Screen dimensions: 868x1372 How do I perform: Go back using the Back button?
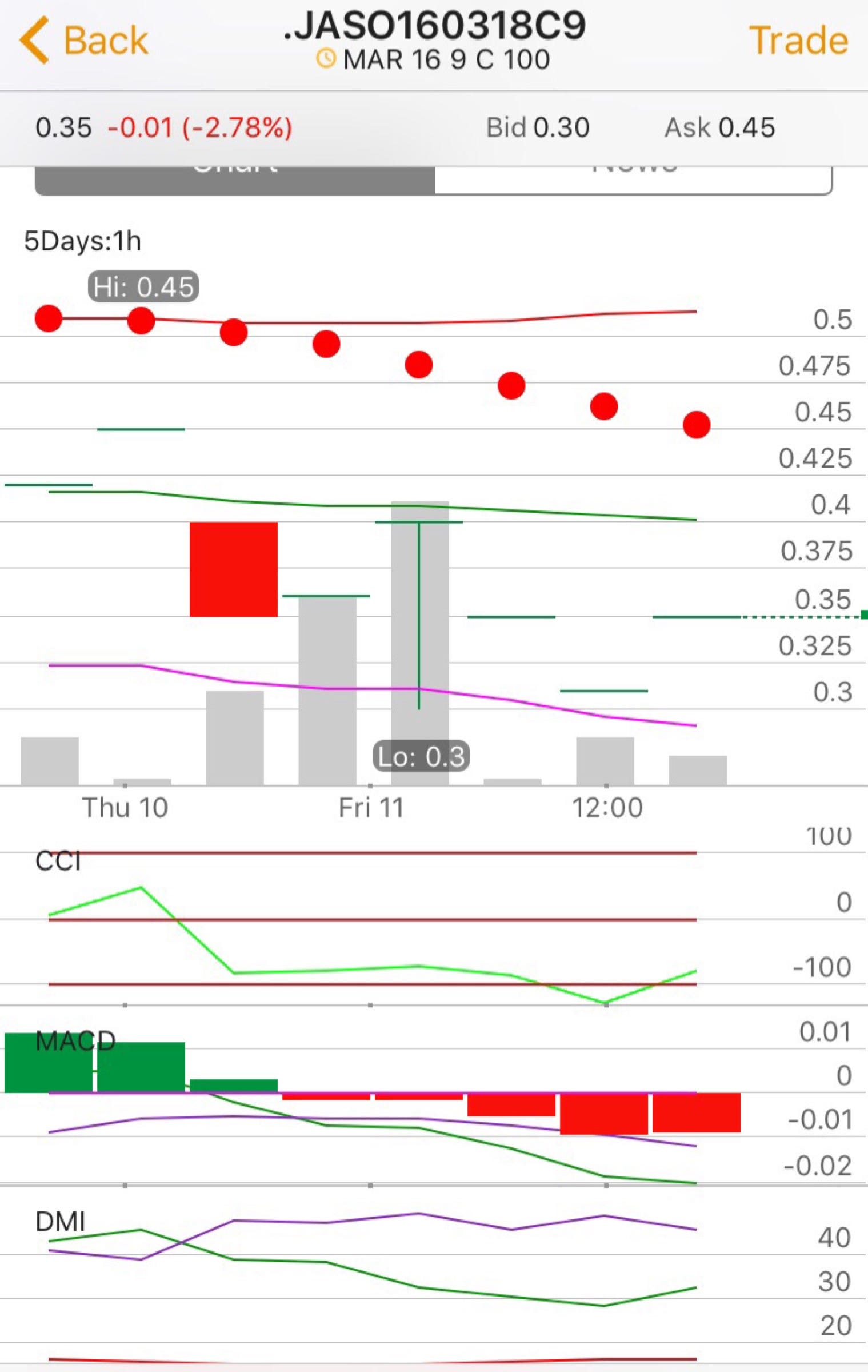click(85, 40)
